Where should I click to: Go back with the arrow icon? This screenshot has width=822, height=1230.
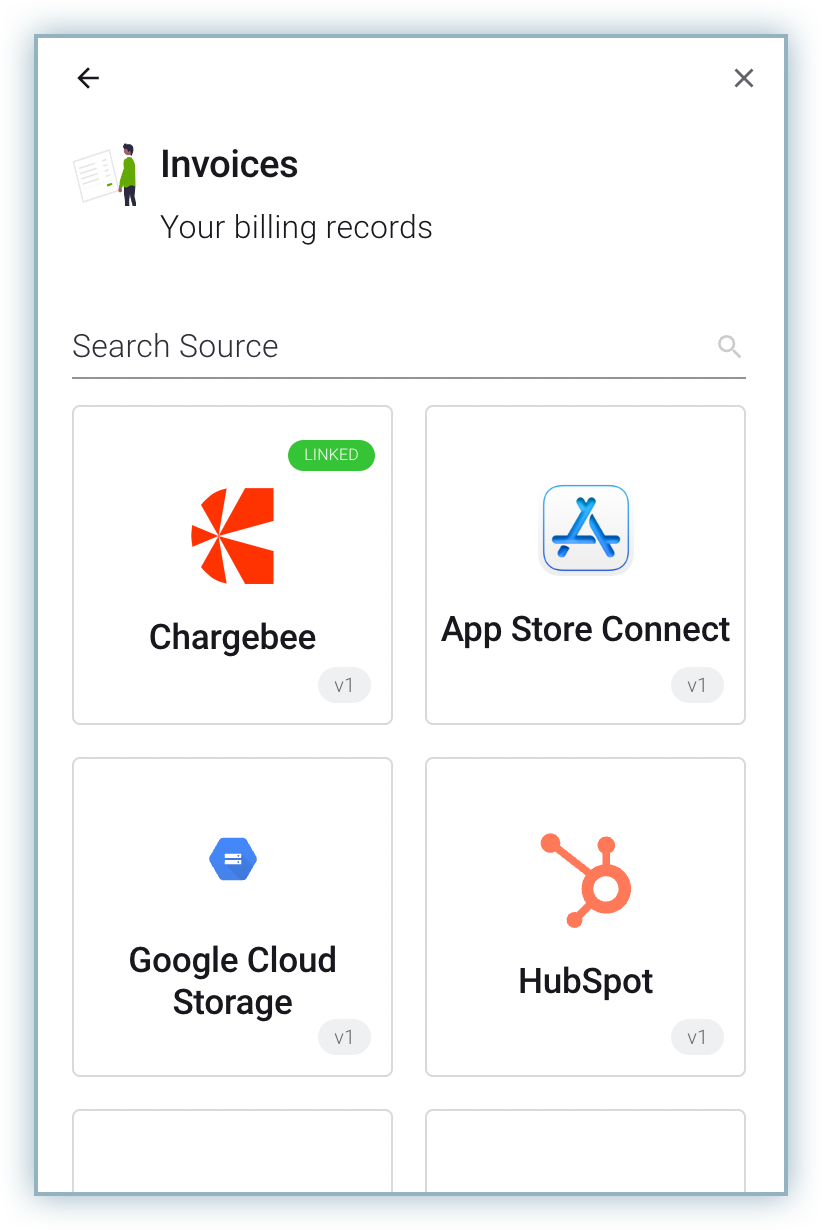tap(88, 78)
